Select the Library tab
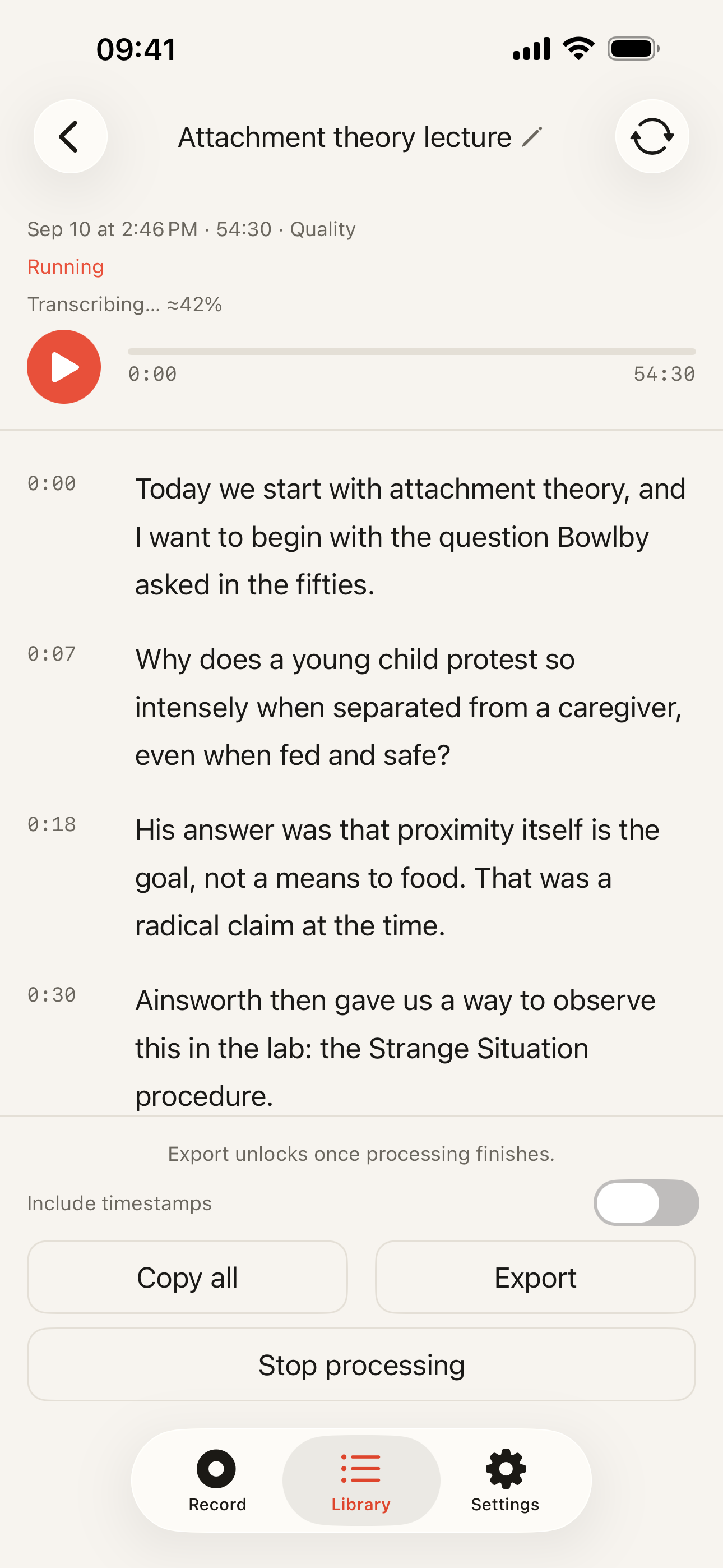This screenshot has width=723, height=1568. tap(361, 1481)
